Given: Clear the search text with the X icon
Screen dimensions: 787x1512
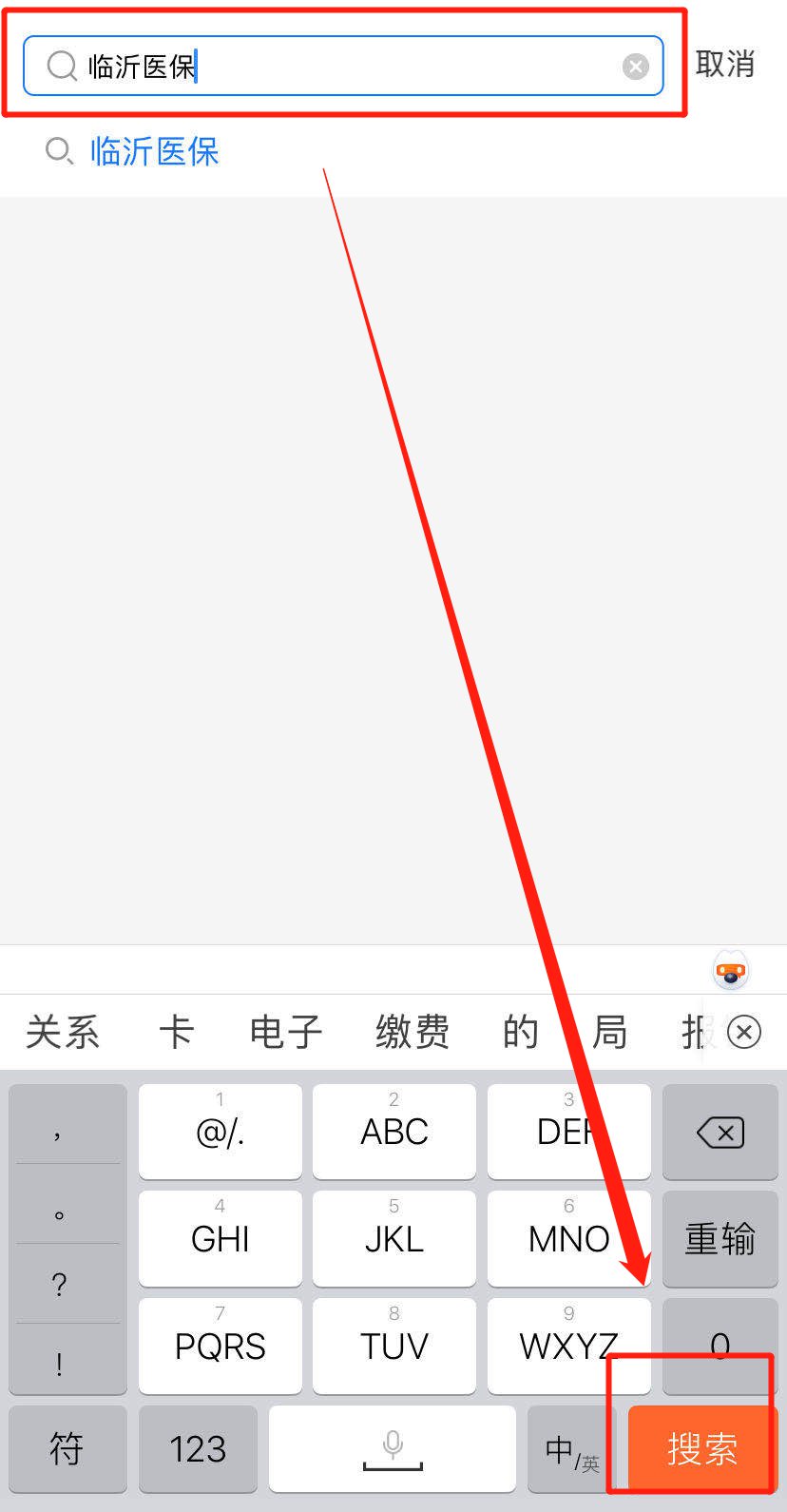Looking at the screenshot, I should [x=635, y=66].
